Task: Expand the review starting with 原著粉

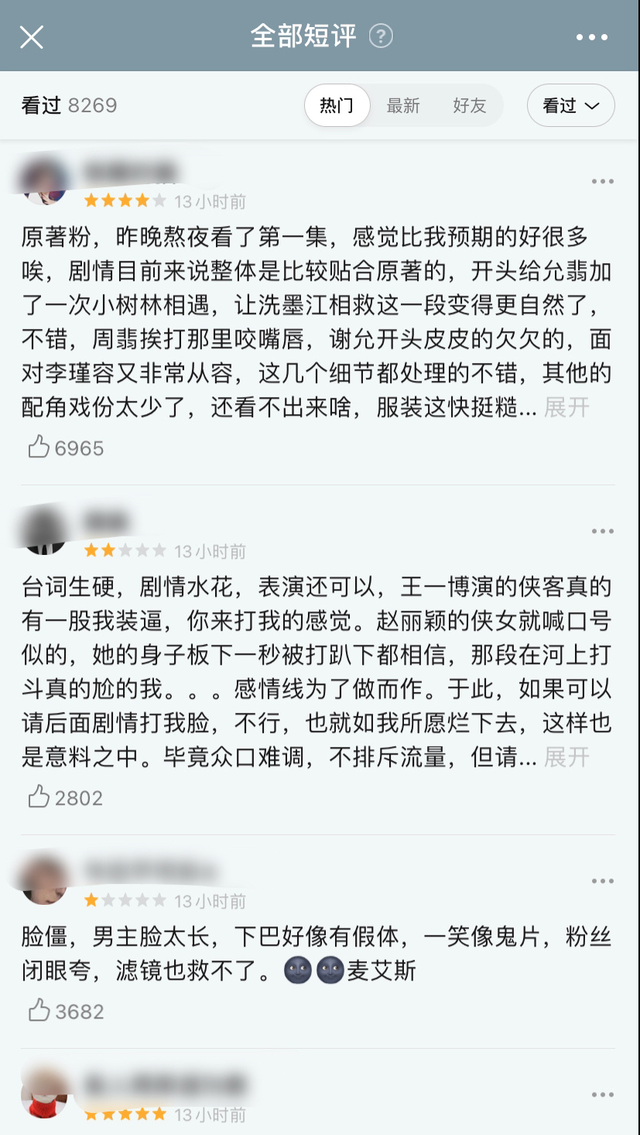Action: point(567,407)
